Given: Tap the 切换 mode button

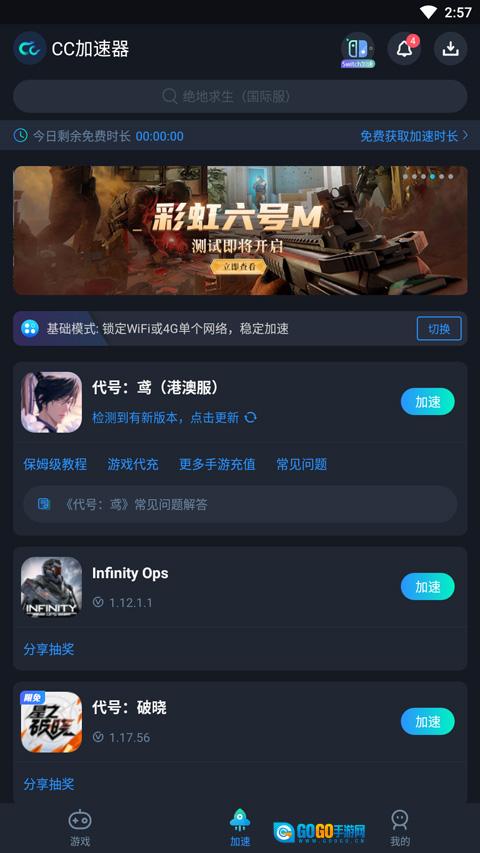Looking at the screenshot, I should (x=439, y=329).
